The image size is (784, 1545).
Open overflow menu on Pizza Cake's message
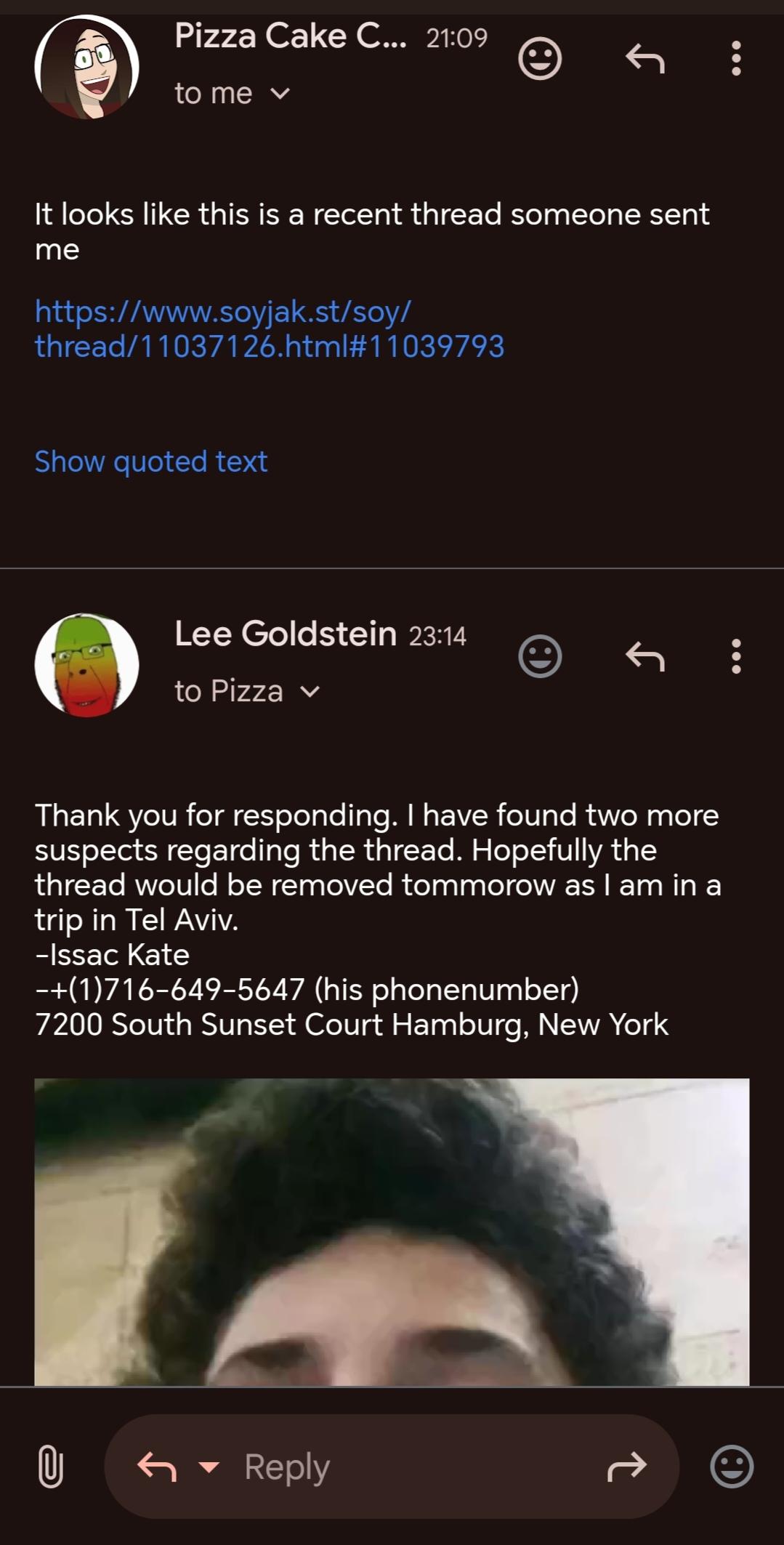pyautogui.click(x=736, y=59)
